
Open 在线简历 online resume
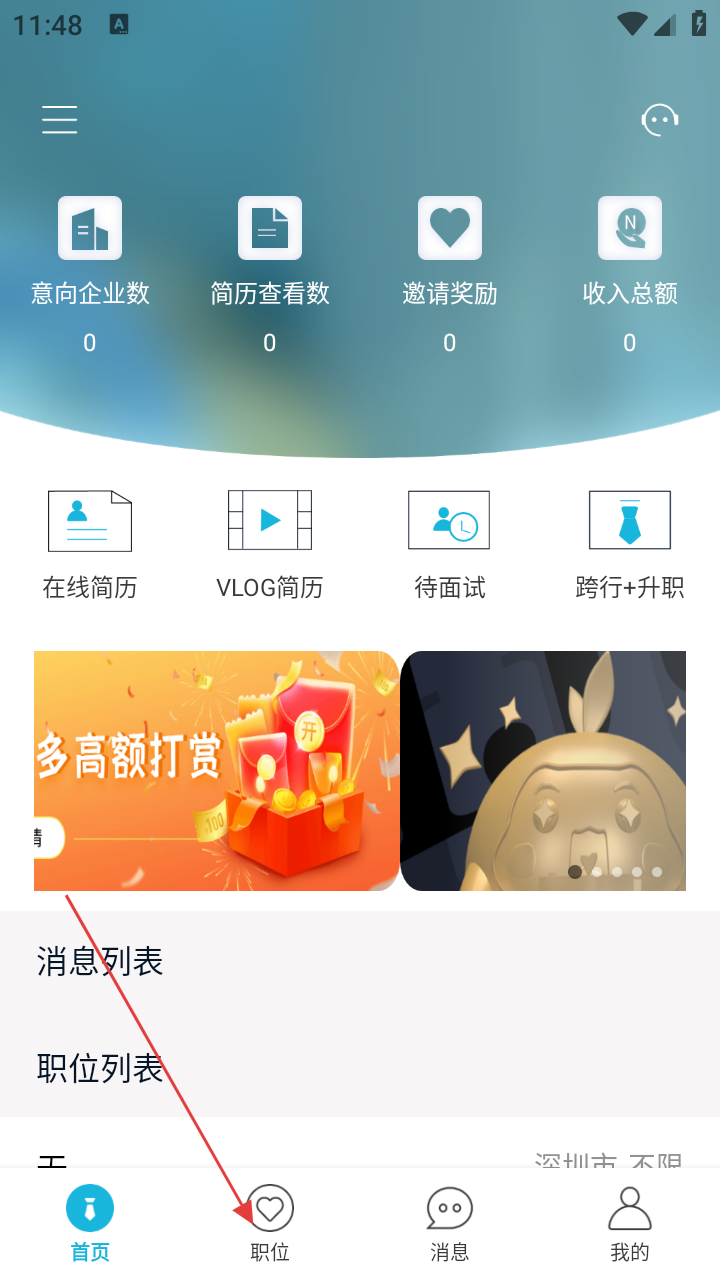90,543
